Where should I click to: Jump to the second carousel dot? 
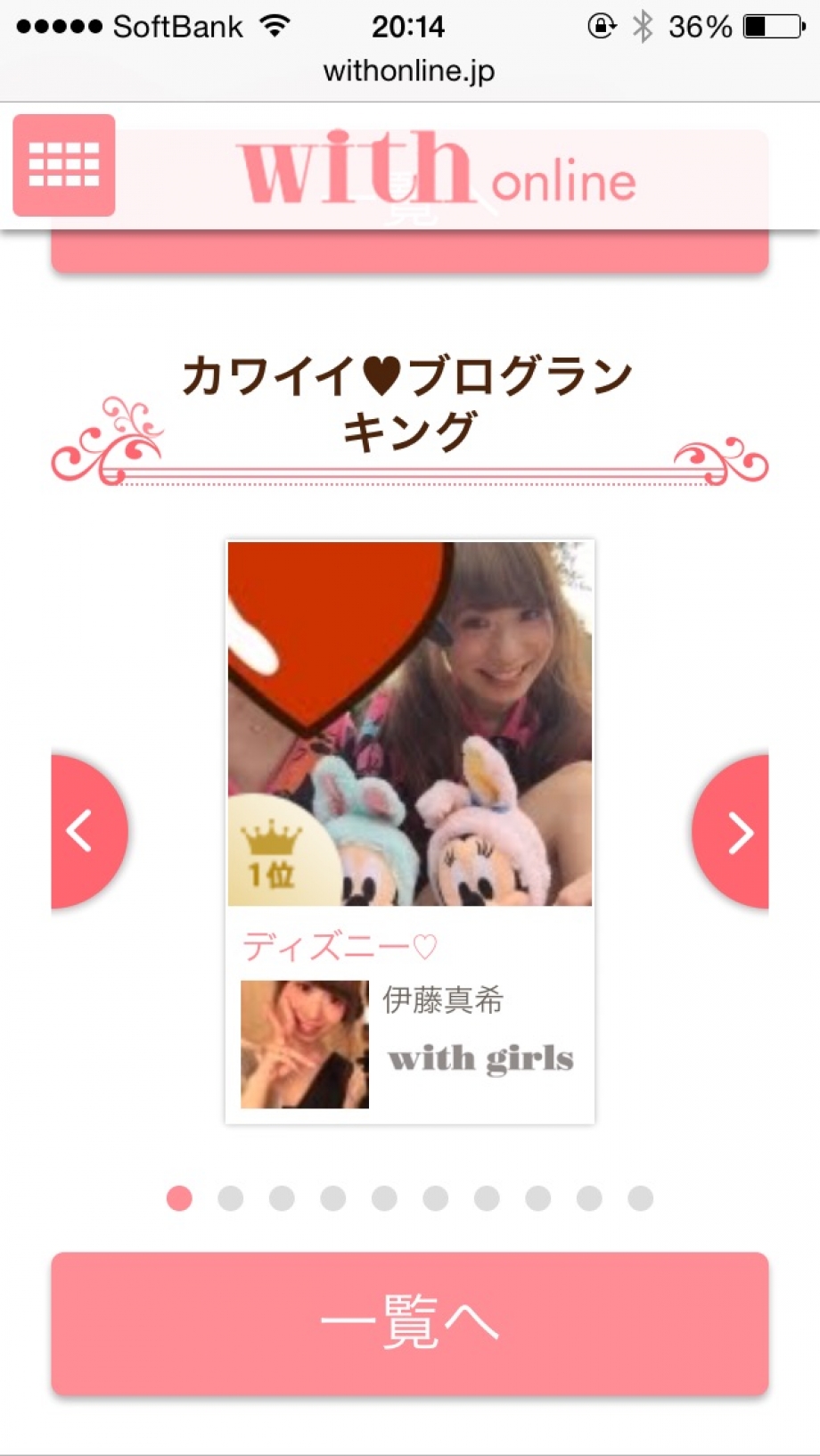click(231, 1198)
